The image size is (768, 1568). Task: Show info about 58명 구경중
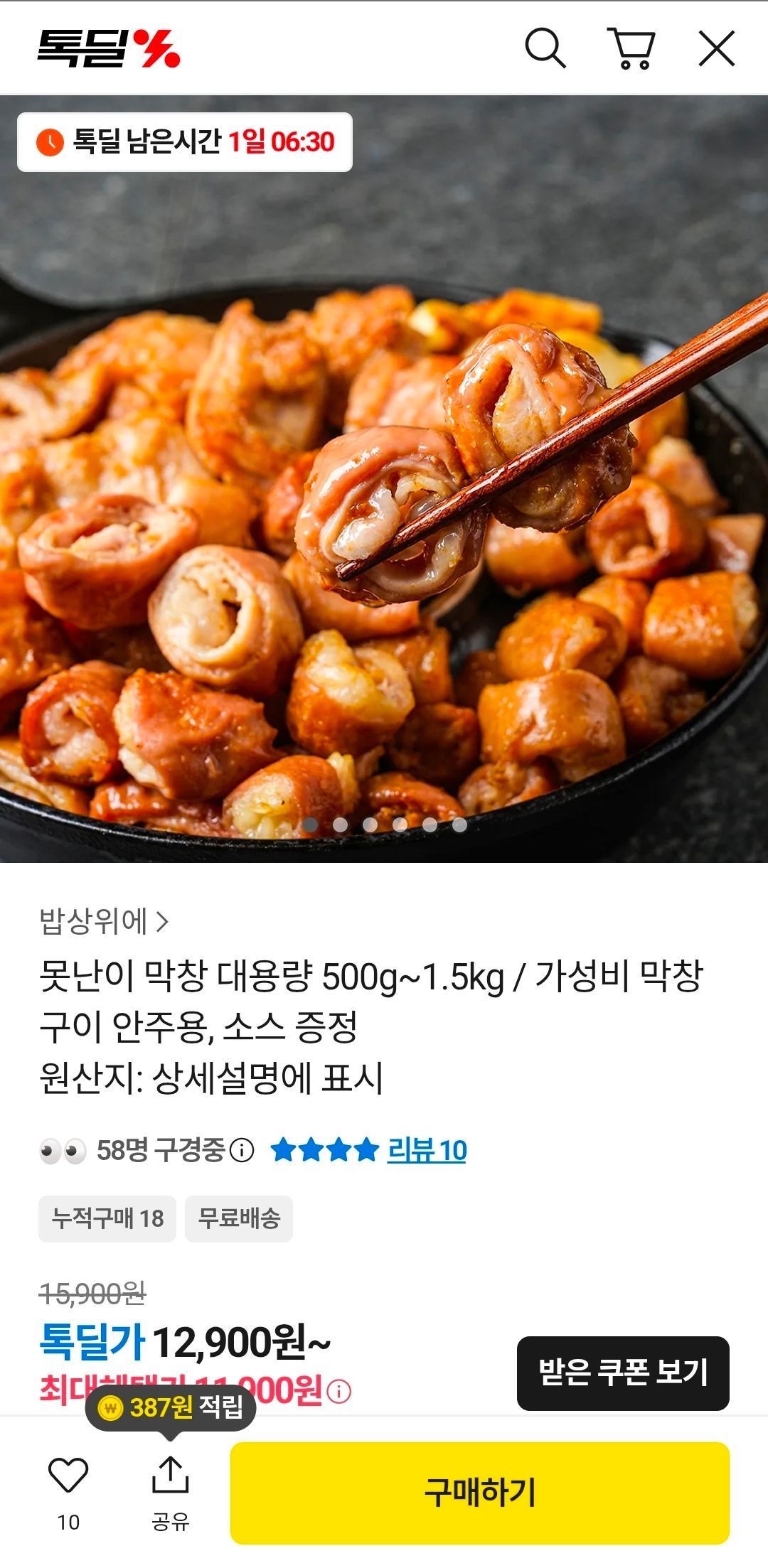[242, 1150]
